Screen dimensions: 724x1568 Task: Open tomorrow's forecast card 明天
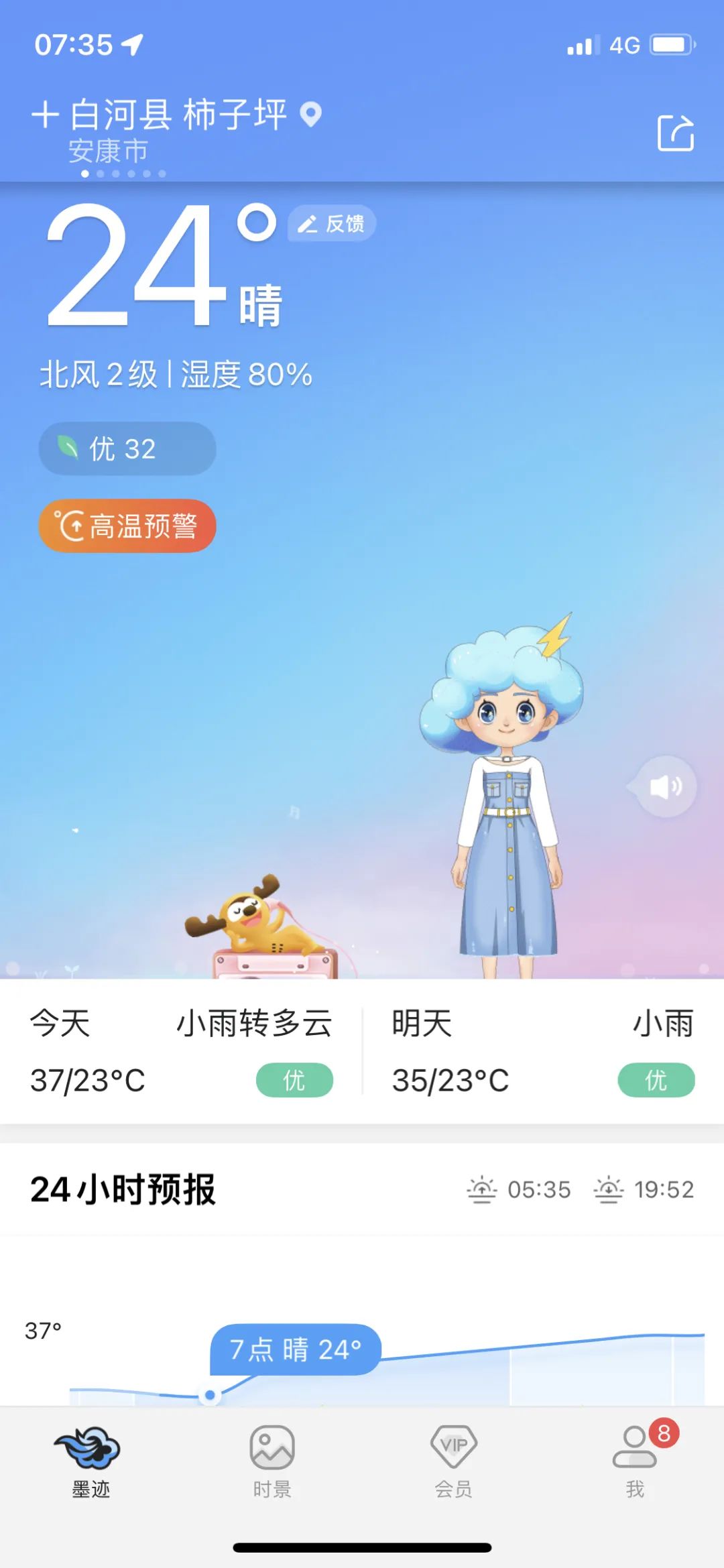[543, 1051]
